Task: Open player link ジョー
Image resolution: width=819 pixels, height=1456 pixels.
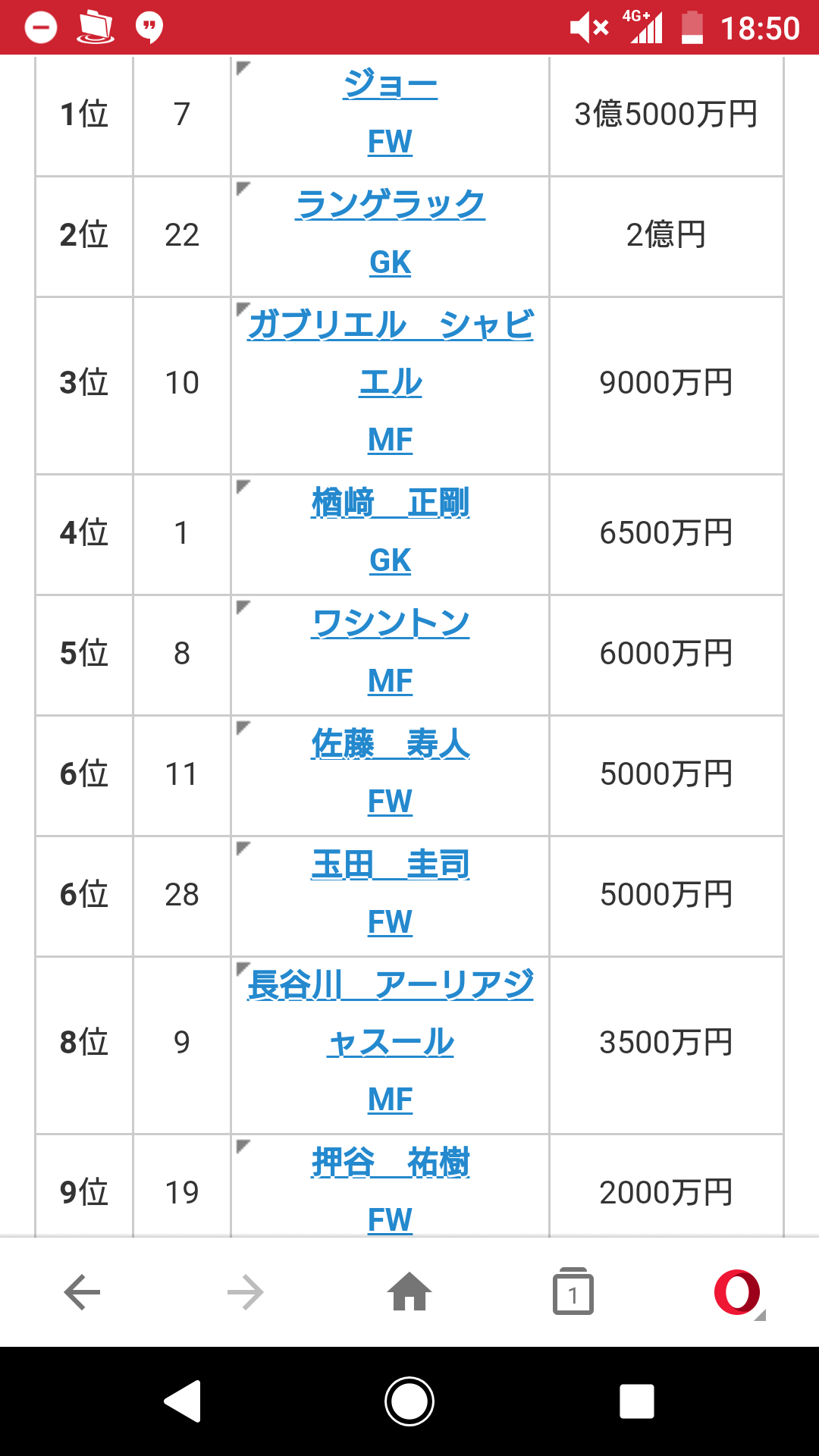Action: click(390, 84)
